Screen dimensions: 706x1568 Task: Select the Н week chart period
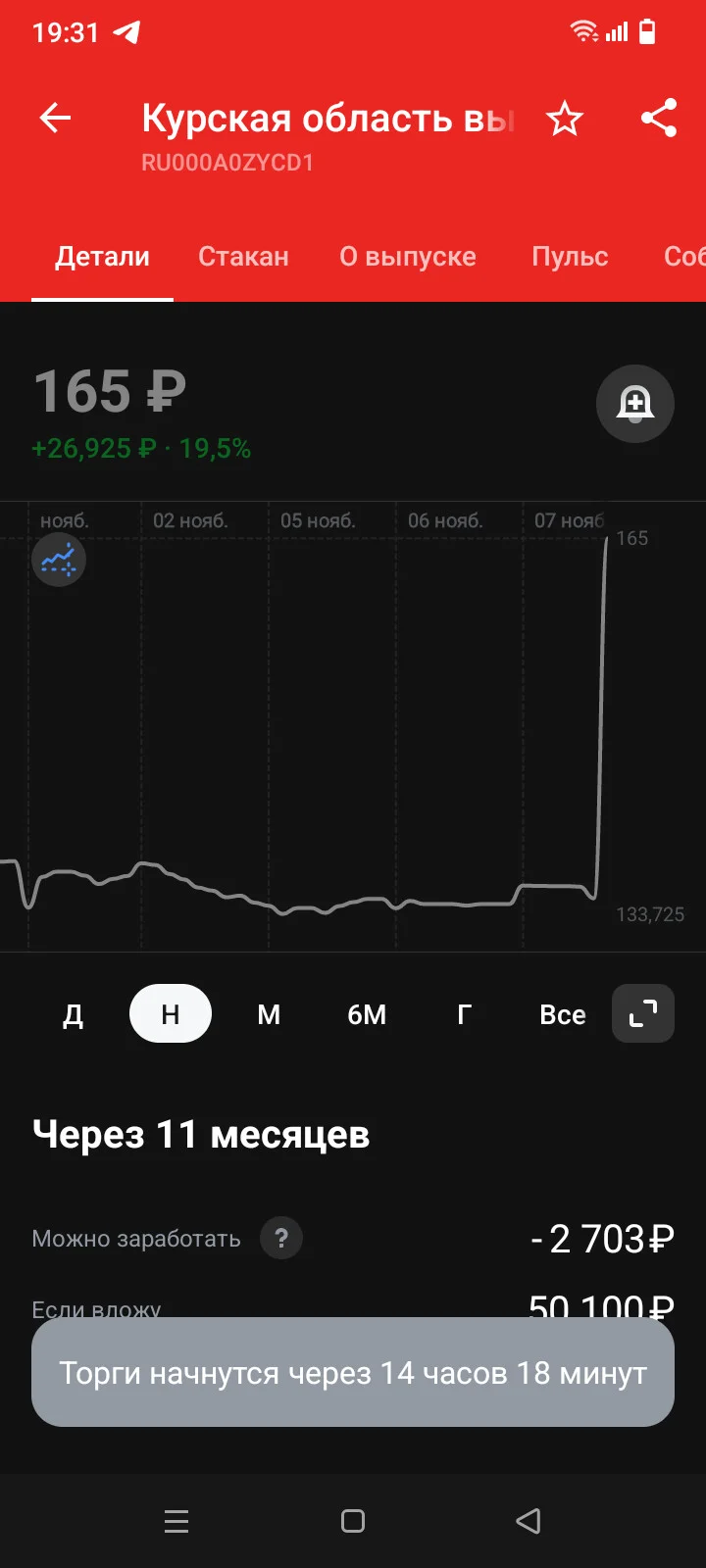(171, 1014)
